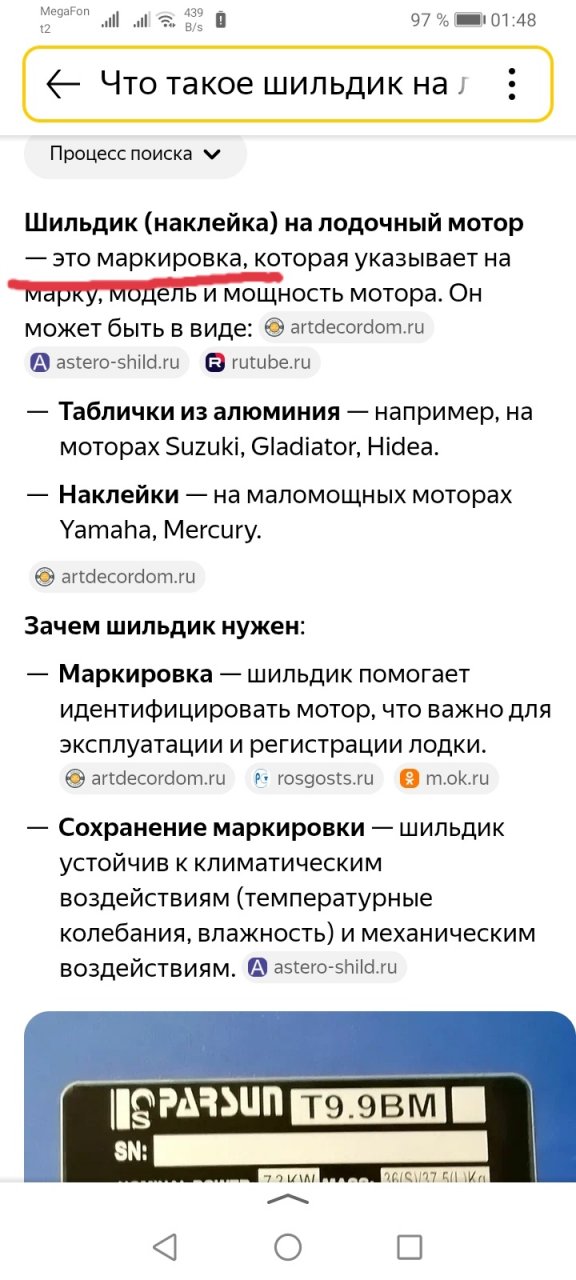Expand the Процесс поиска dropdown

(x=135, y=154)
